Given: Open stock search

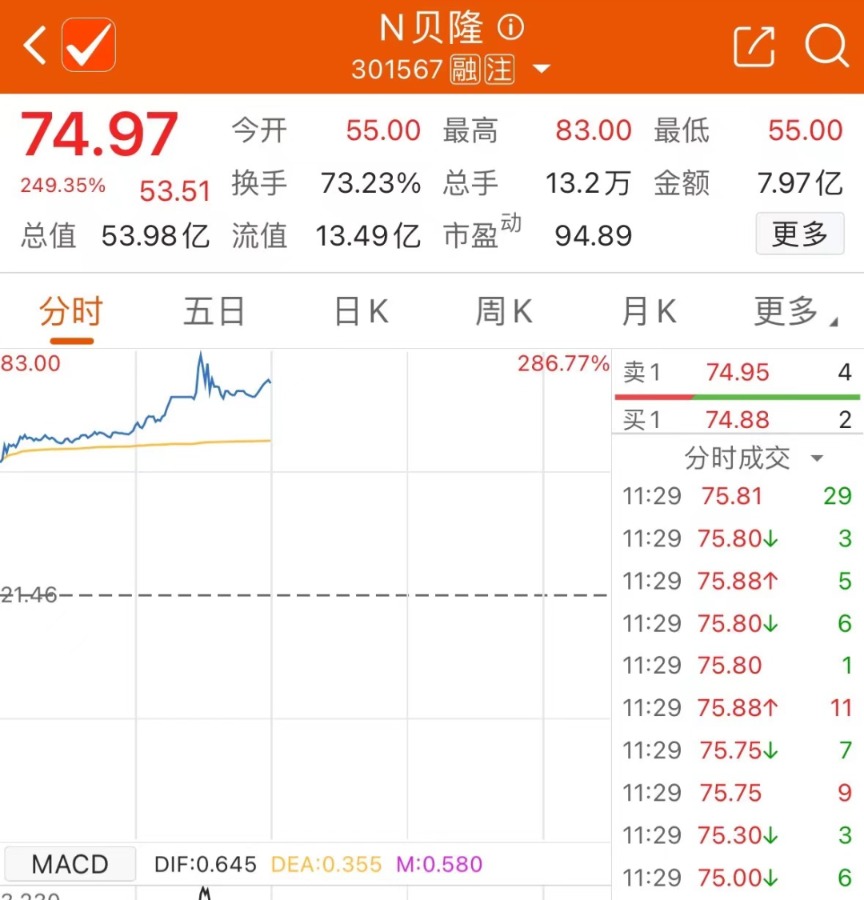Looking at the screenshot, I should [826, 46].
